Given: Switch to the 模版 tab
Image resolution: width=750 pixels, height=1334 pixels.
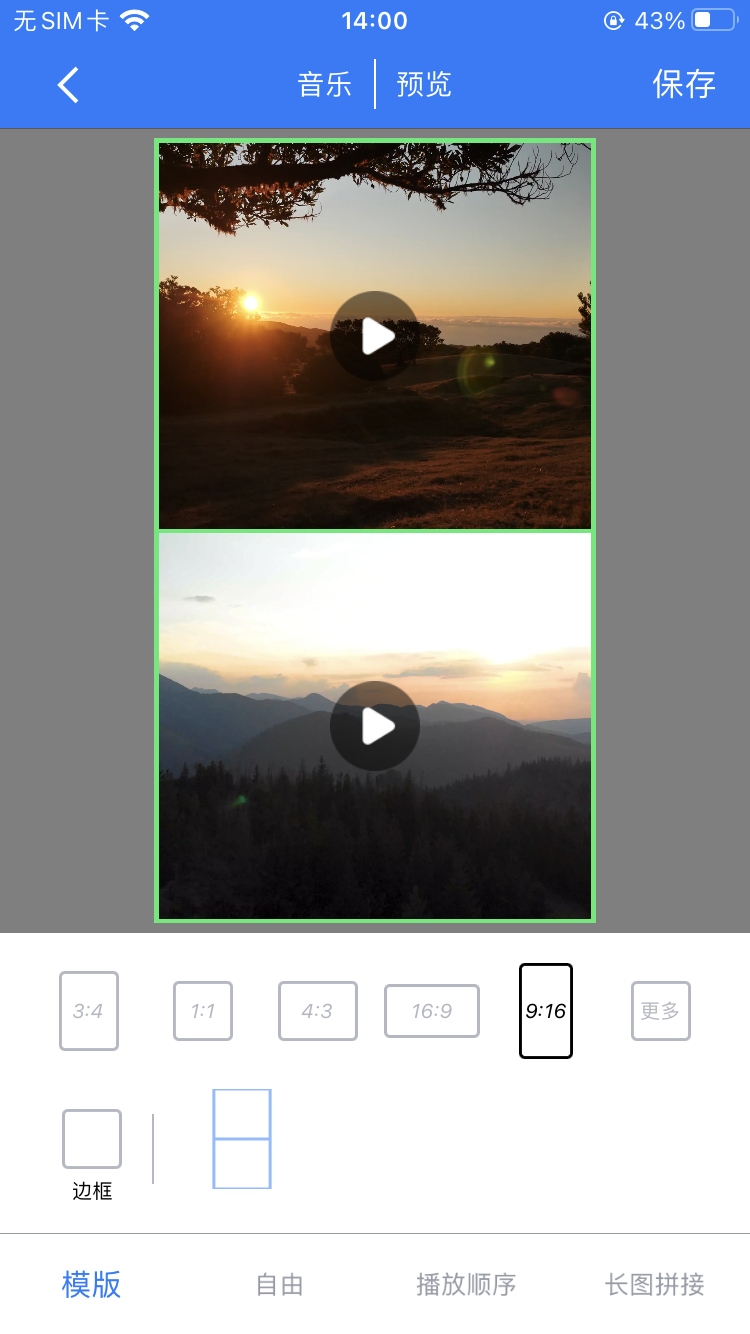Looking at the screenshot, I should click(92, 1284).
